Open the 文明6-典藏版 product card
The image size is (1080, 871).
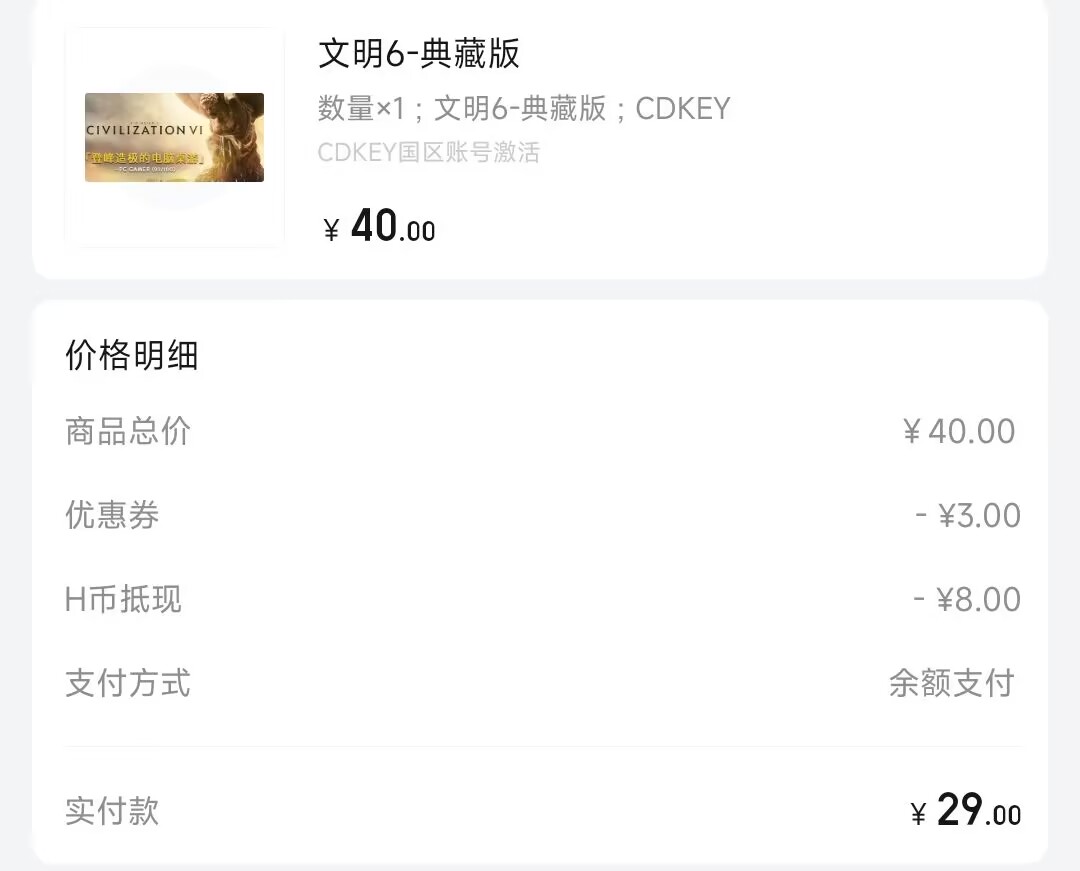[539, 138]
